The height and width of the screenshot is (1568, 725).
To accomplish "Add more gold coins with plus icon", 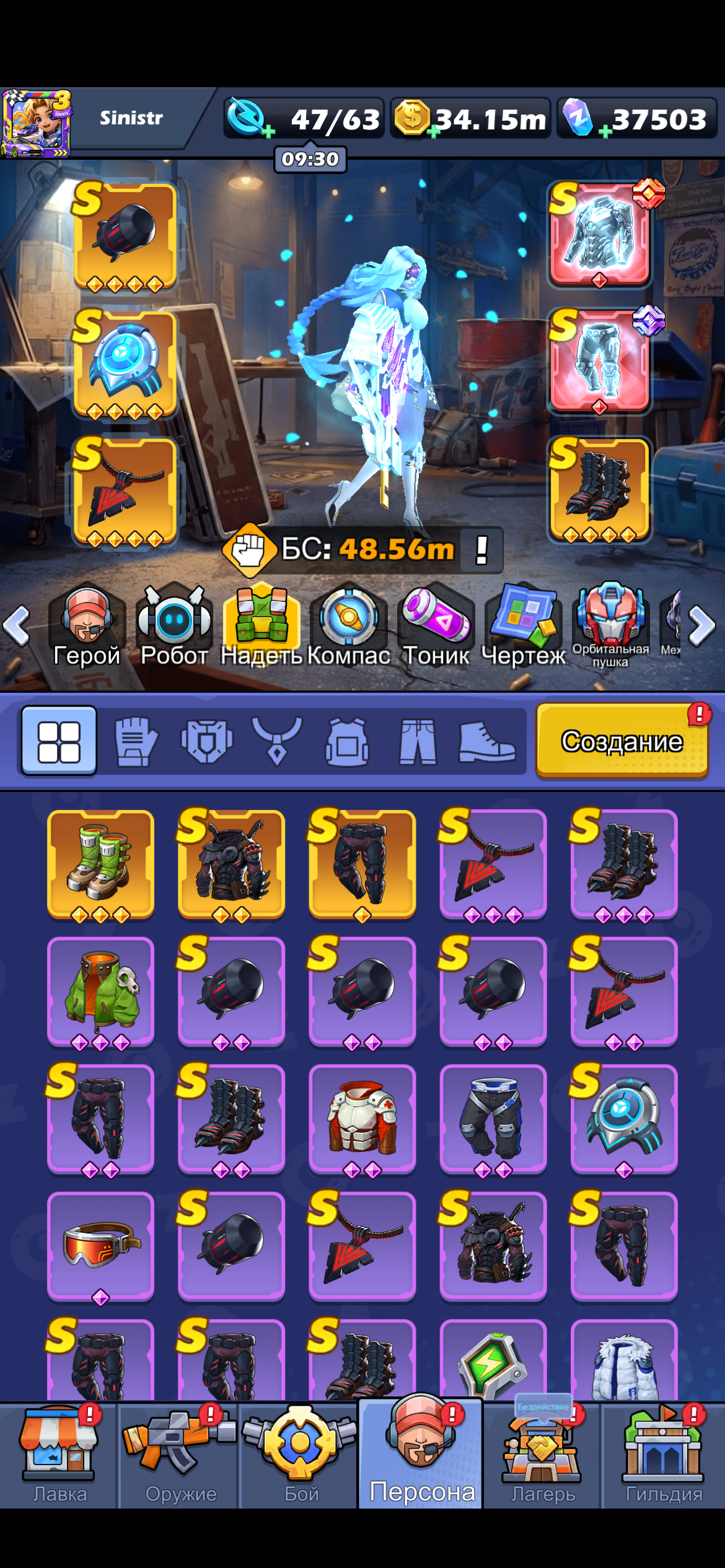I will click(433, 132).
